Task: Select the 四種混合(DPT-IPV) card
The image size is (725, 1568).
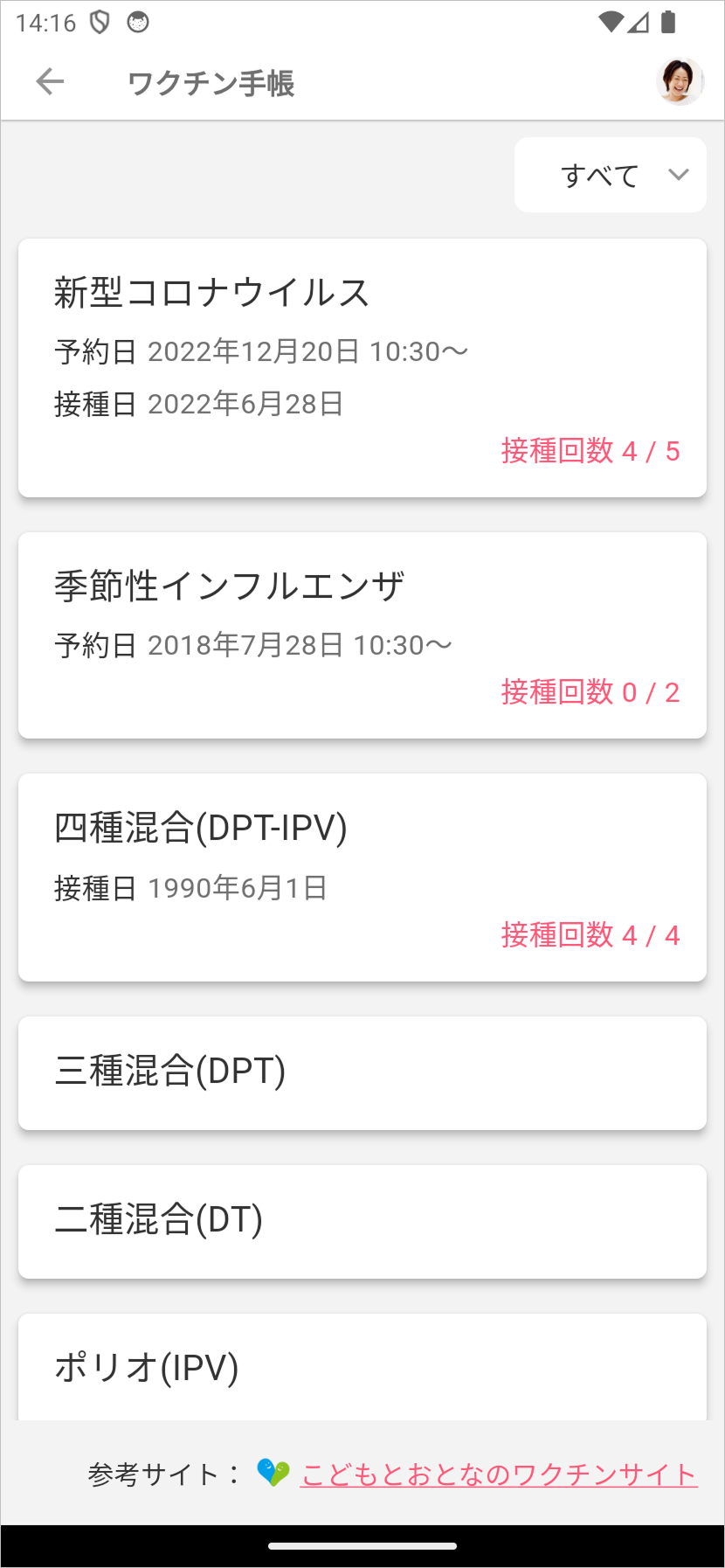Action: click(x=362, y=878)
